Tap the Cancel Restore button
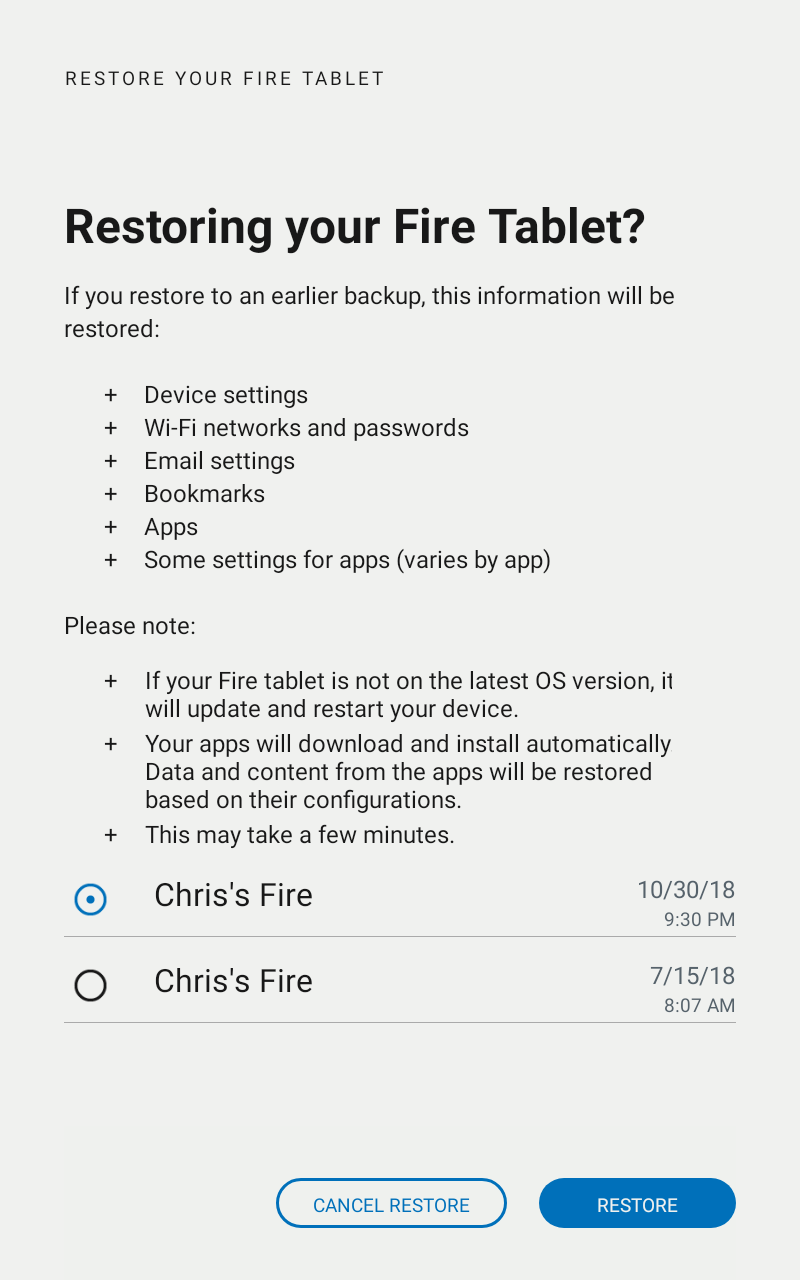 pyautogui.click(x=391, y=1204)
